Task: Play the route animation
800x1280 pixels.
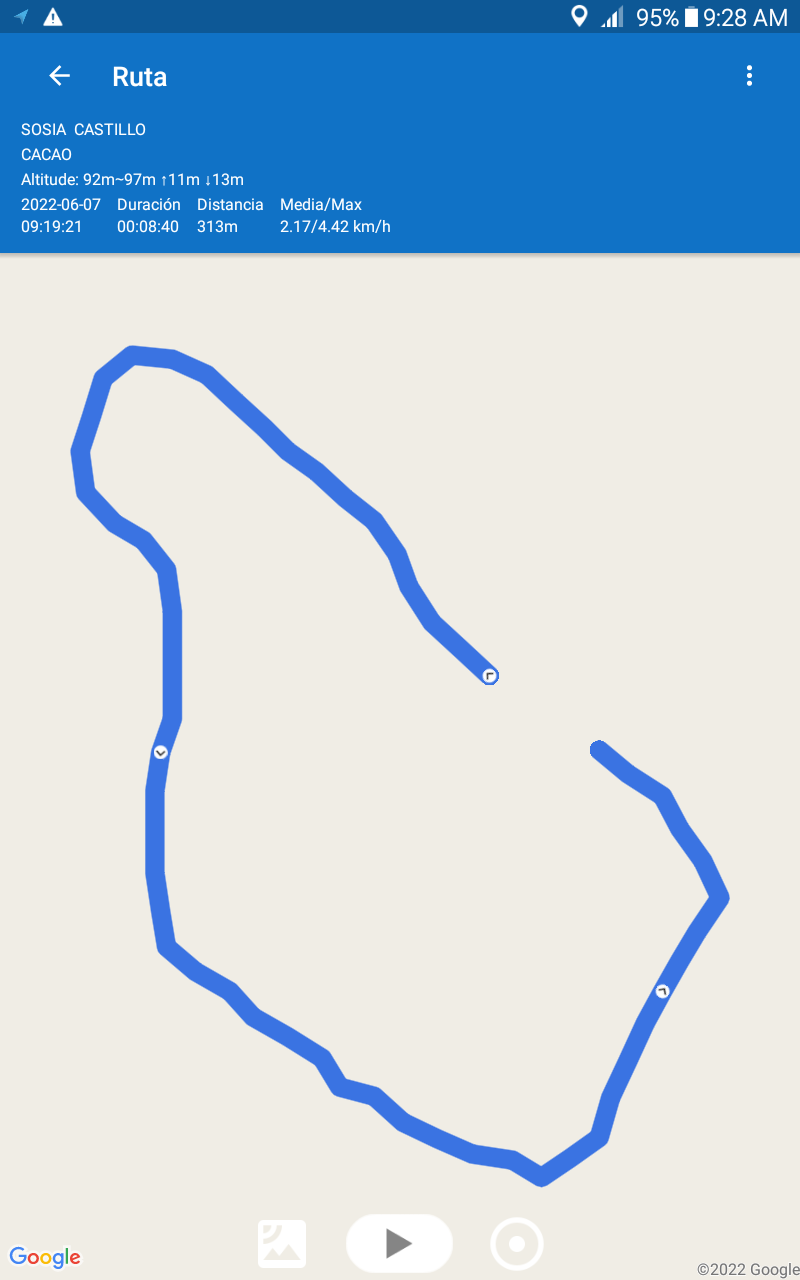Action: [x=399, y=1243]
